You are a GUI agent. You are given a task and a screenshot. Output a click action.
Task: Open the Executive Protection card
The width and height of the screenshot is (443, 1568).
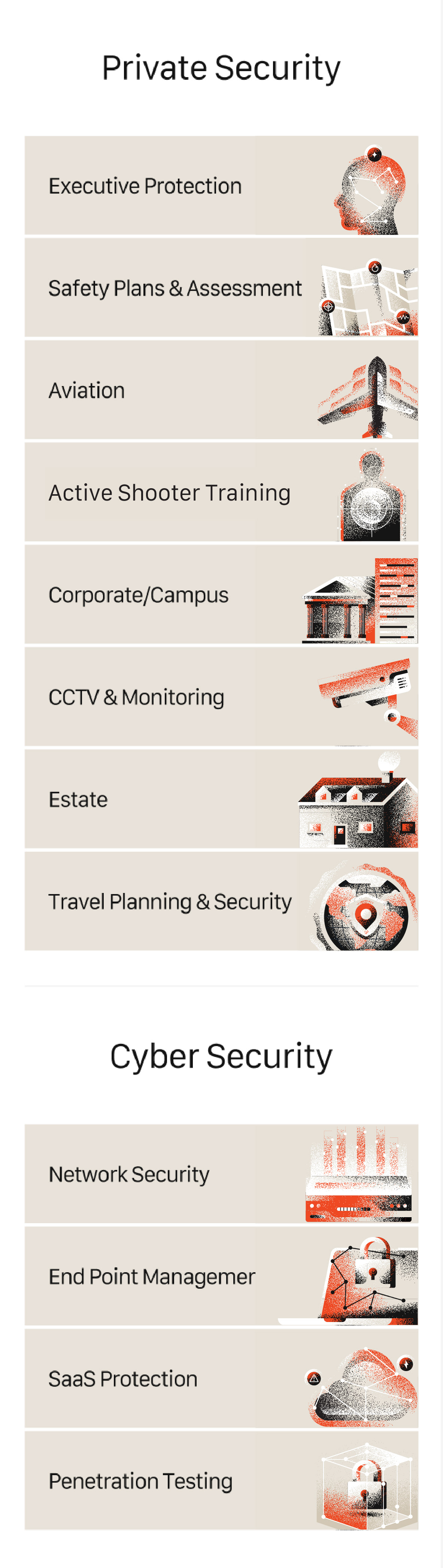coord(221,186)
